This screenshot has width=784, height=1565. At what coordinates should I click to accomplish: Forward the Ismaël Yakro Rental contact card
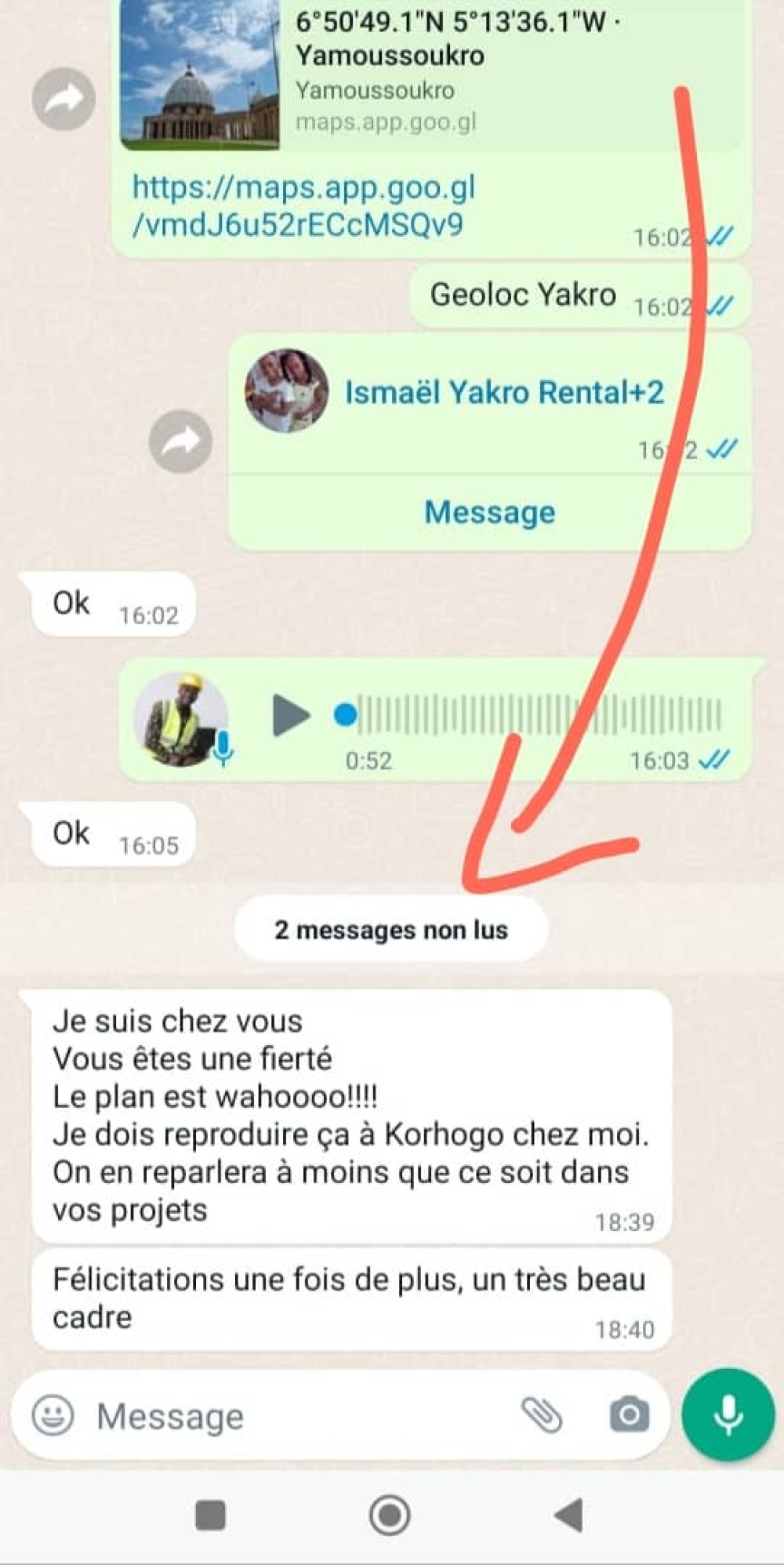[x=180, y=441]
